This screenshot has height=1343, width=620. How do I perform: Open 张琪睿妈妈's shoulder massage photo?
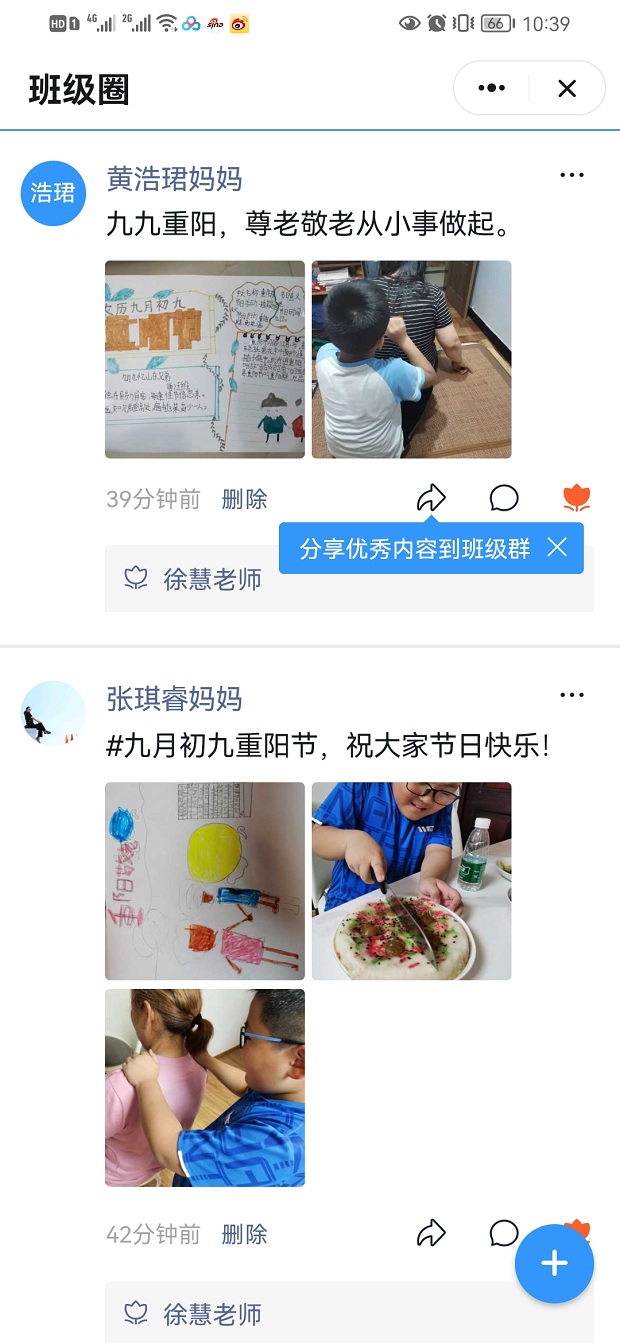pyautogui.click(x=205, y=1088)
